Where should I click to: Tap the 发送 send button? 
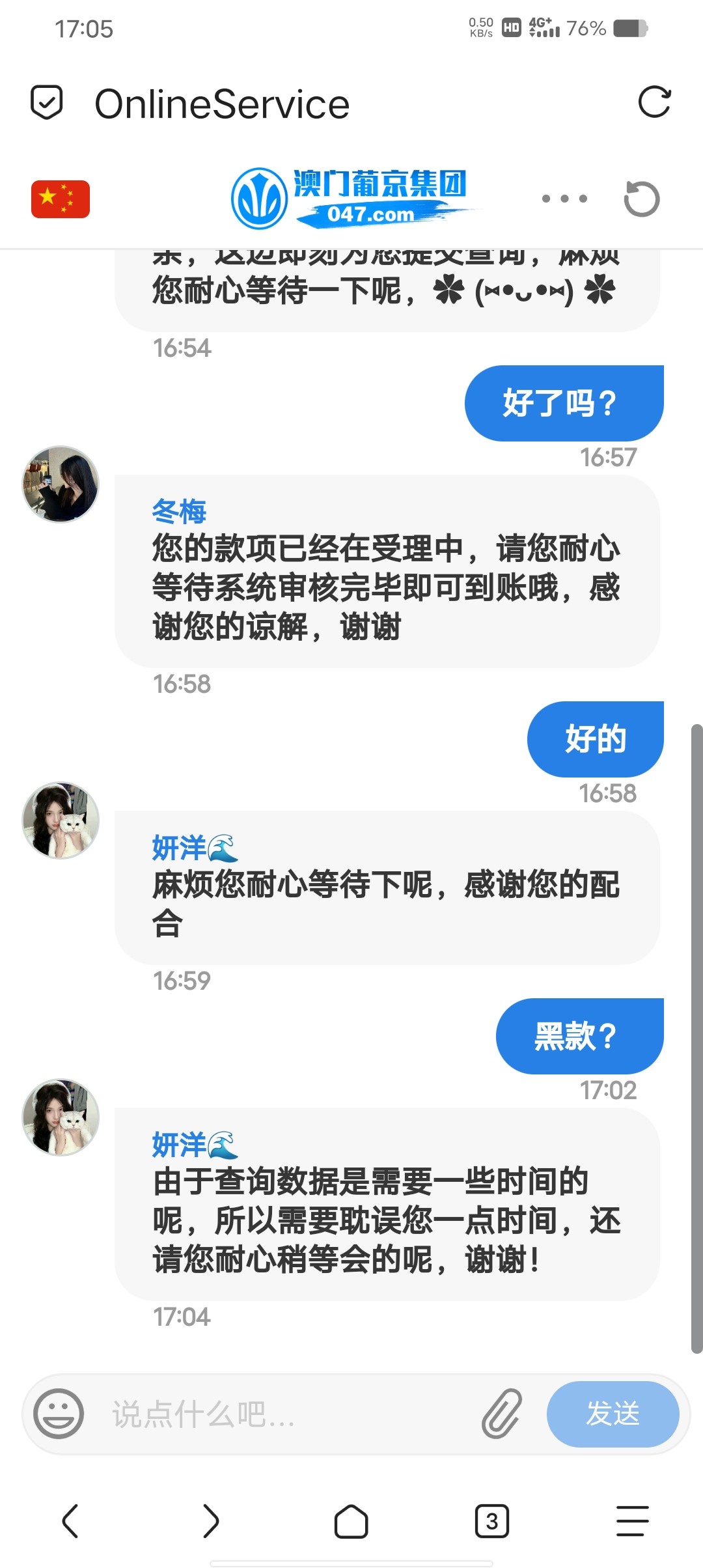tap(613, 1414)
